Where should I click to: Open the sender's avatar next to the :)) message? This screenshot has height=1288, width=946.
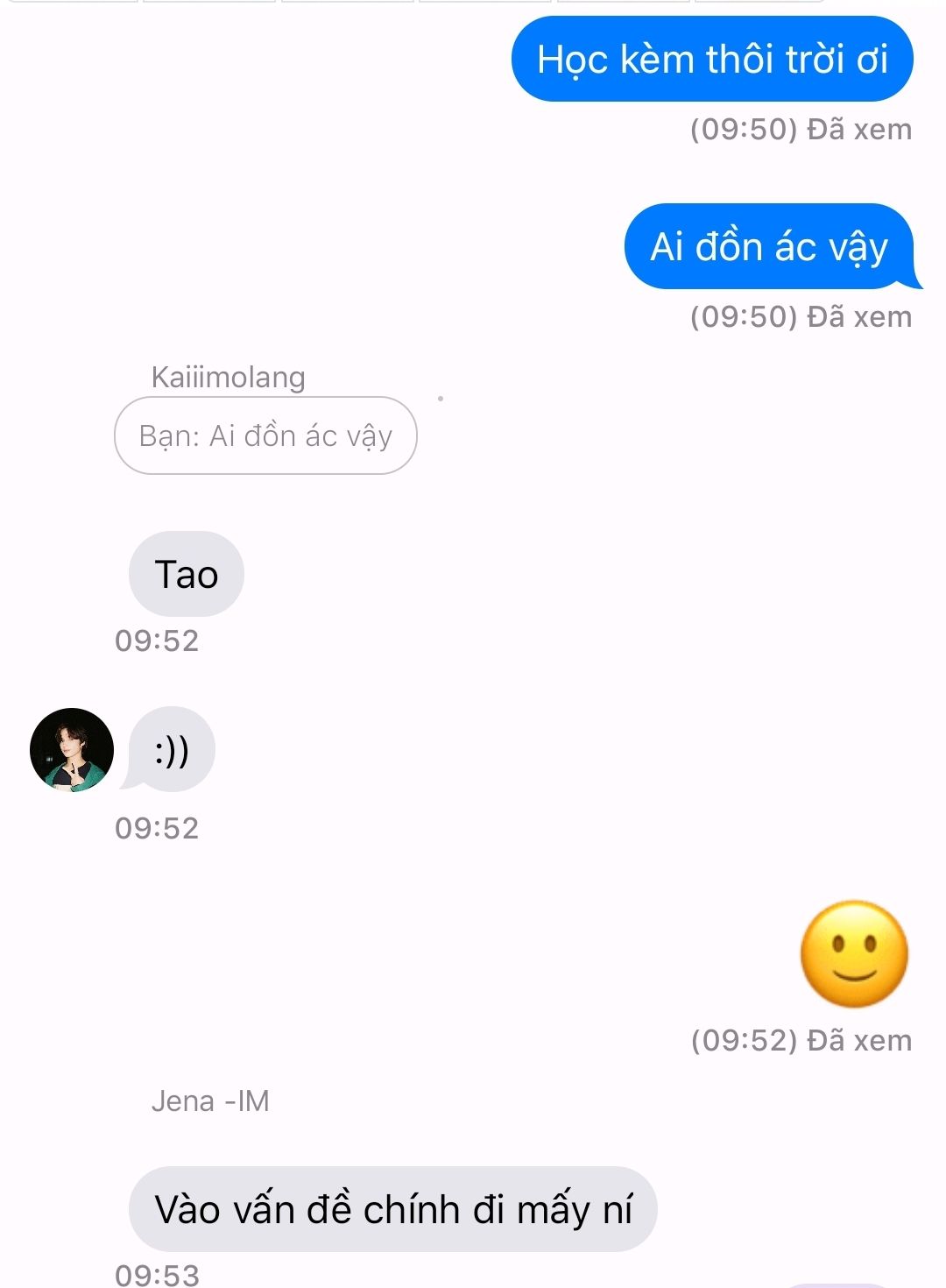(72, 750)
